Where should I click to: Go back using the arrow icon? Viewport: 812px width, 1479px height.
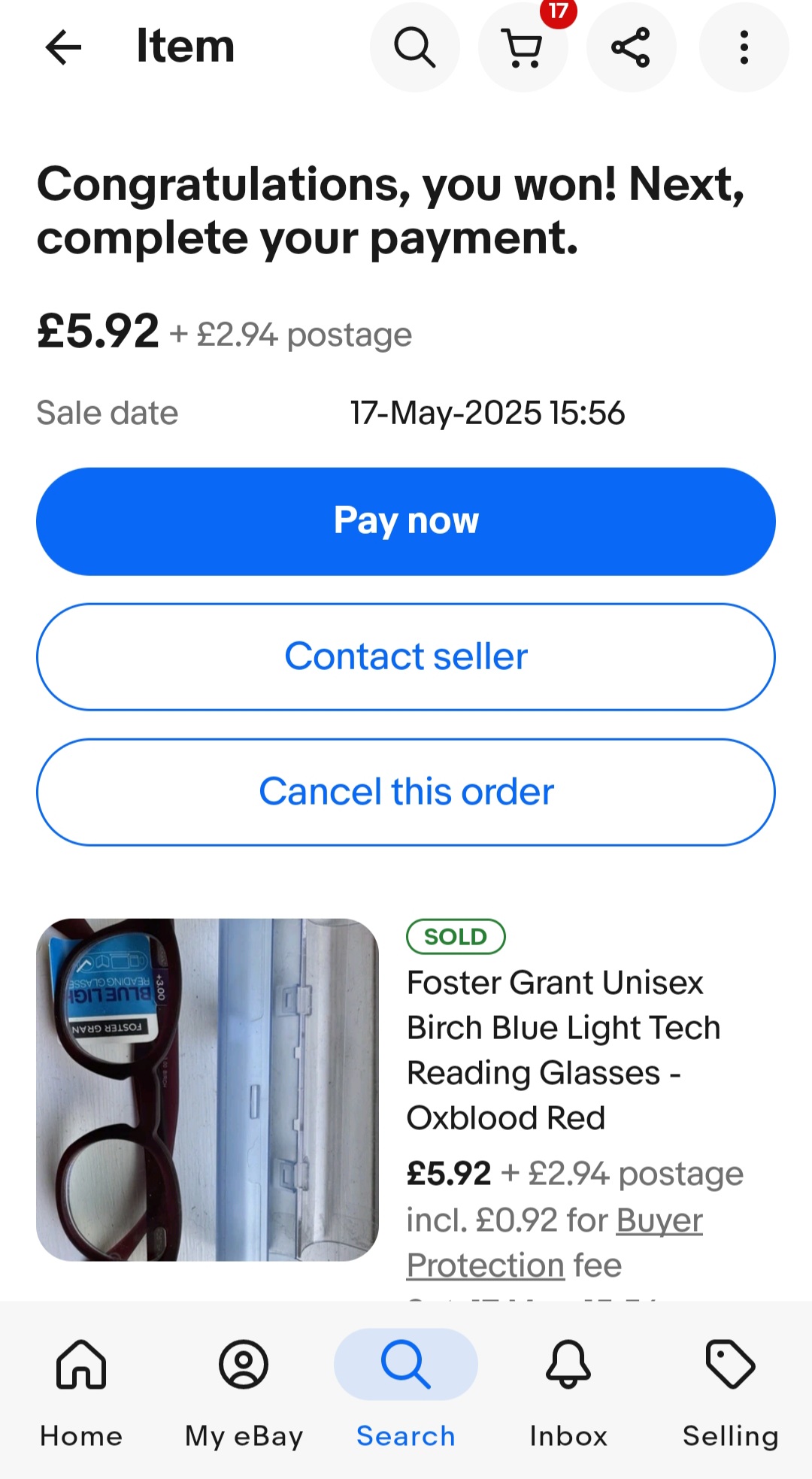(x=63, y=47)
